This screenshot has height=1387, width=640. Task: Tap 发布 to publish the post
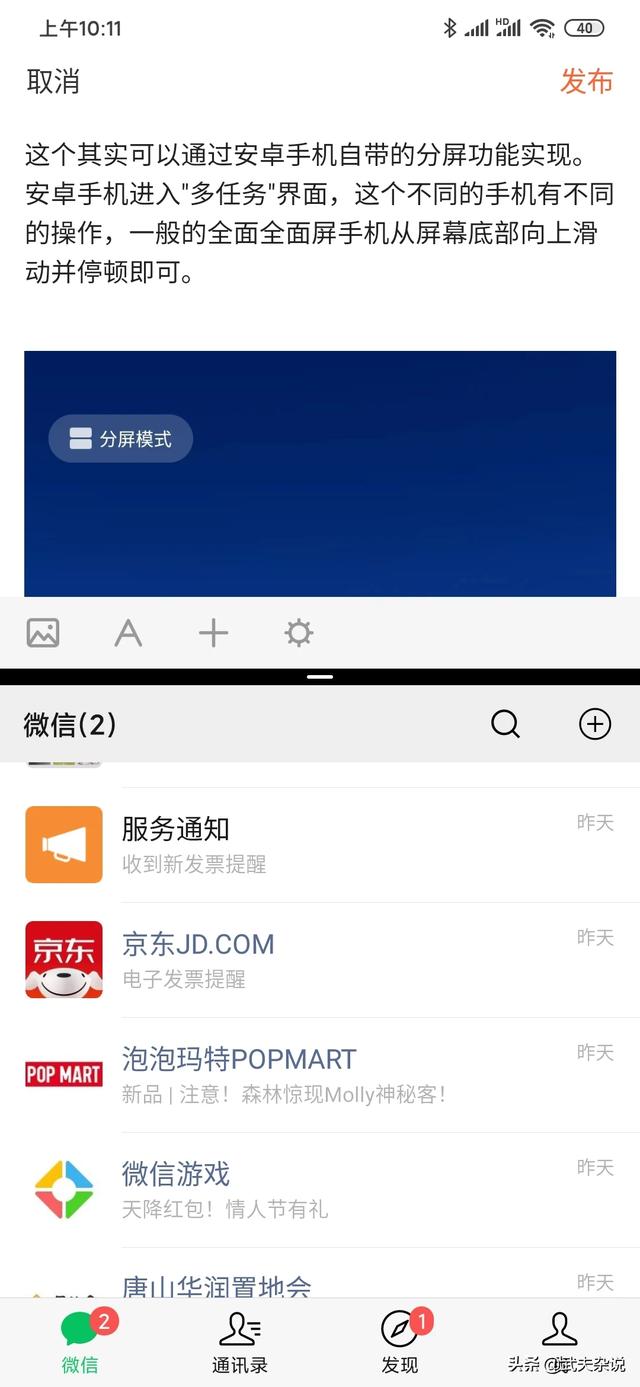(x=586, y=81)
